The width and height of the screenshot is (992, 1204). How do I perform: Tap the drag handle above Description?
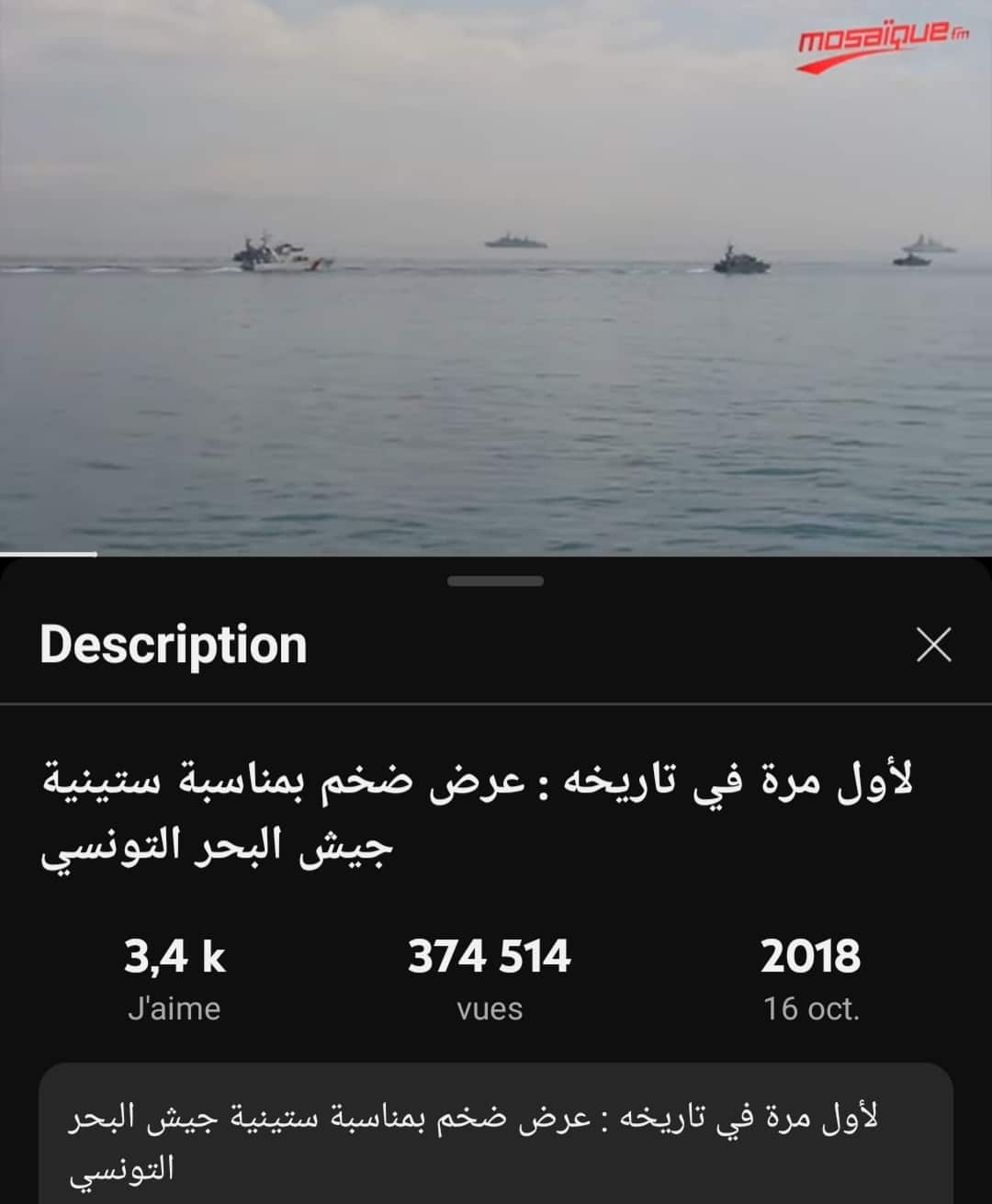point(496,579)
